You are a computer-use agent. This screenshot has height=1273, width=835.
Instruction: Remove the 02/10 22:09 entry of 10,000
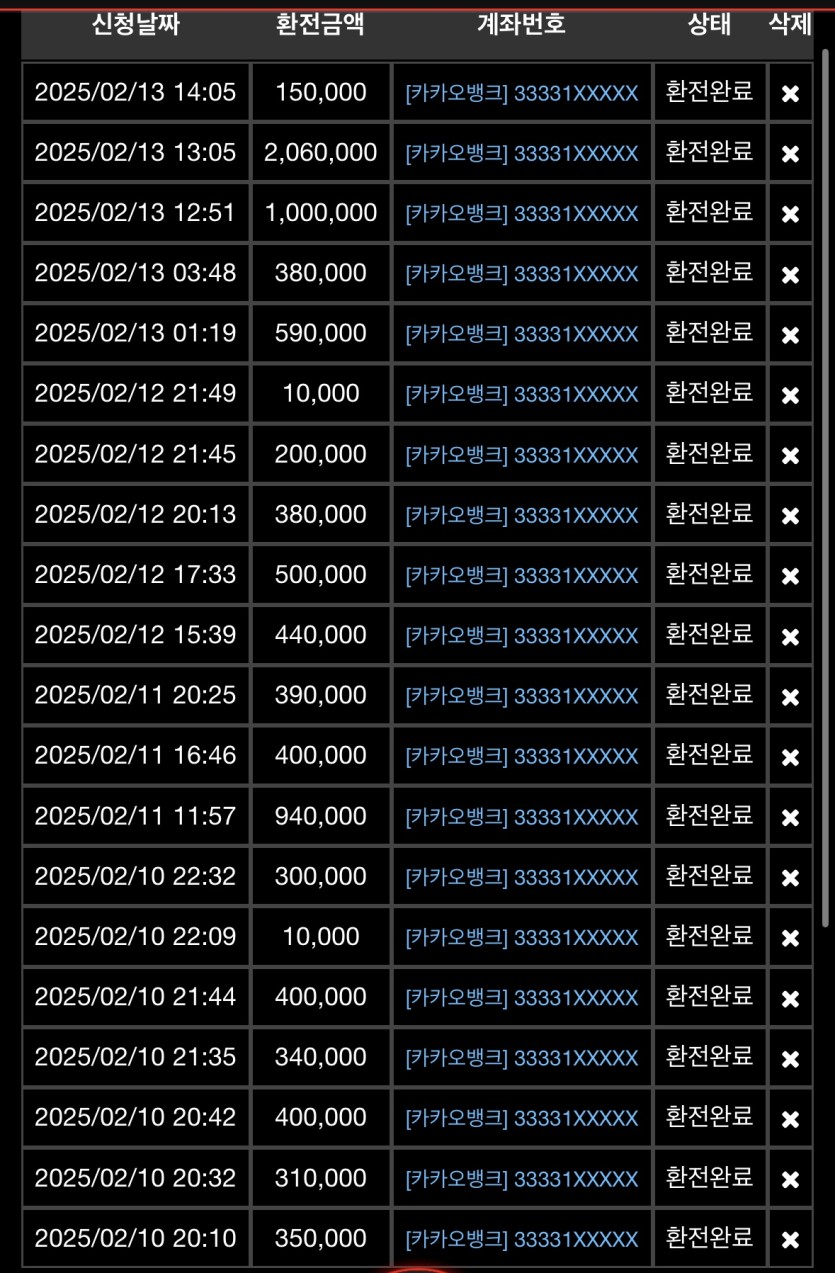790,938
